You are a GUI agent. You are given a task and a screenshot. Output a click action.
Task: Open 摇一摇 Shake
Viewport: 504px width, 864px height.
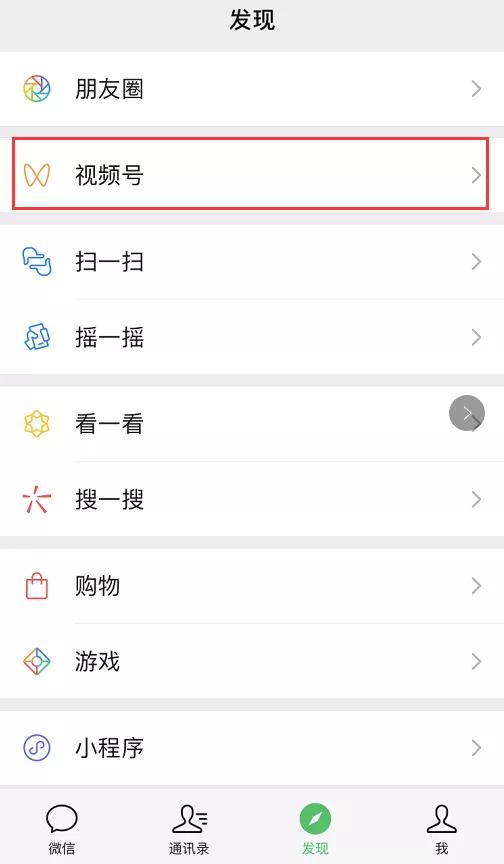[252, 337]
